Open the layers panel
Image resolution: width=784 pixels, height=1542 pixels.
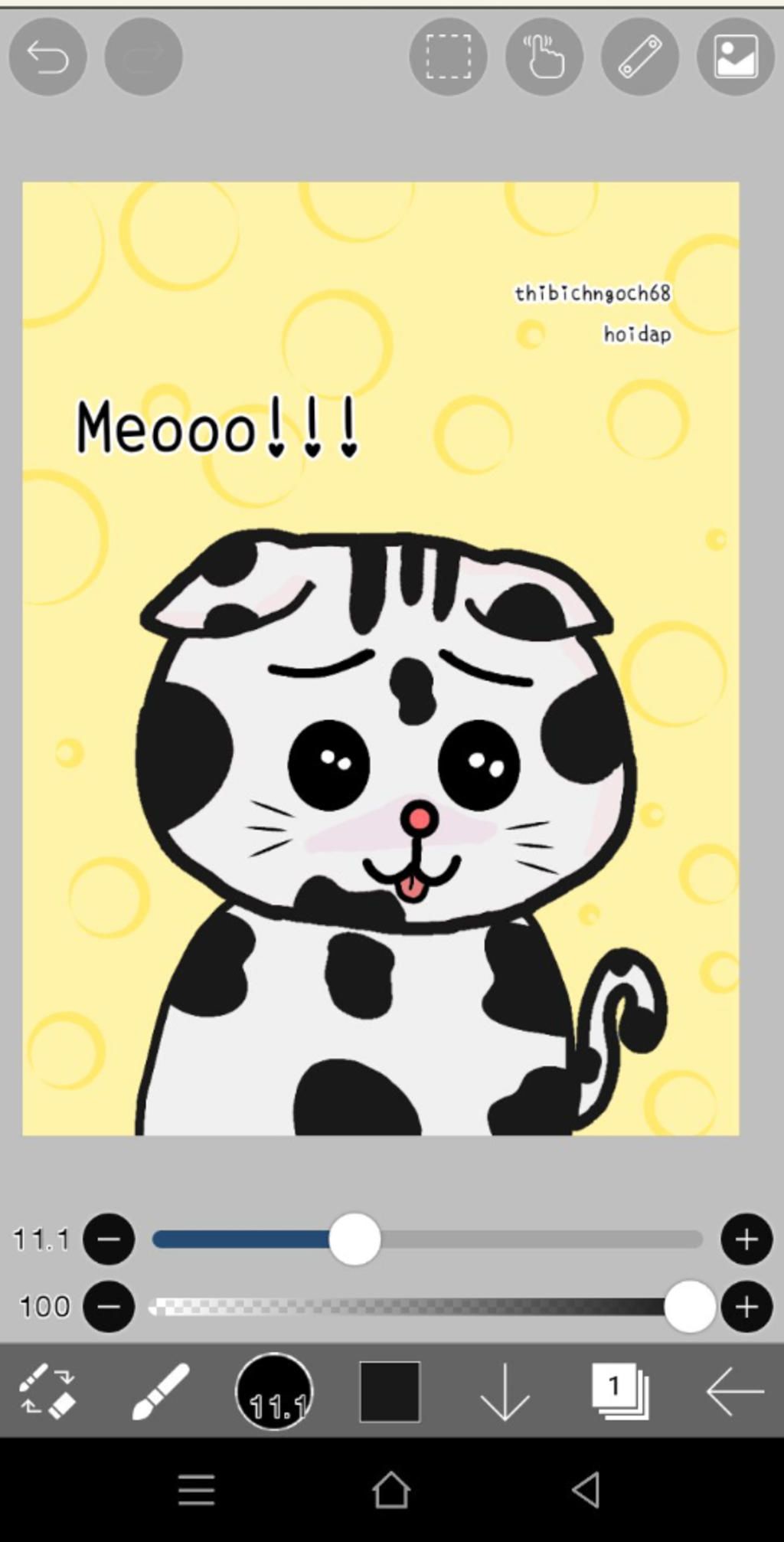620,1391
